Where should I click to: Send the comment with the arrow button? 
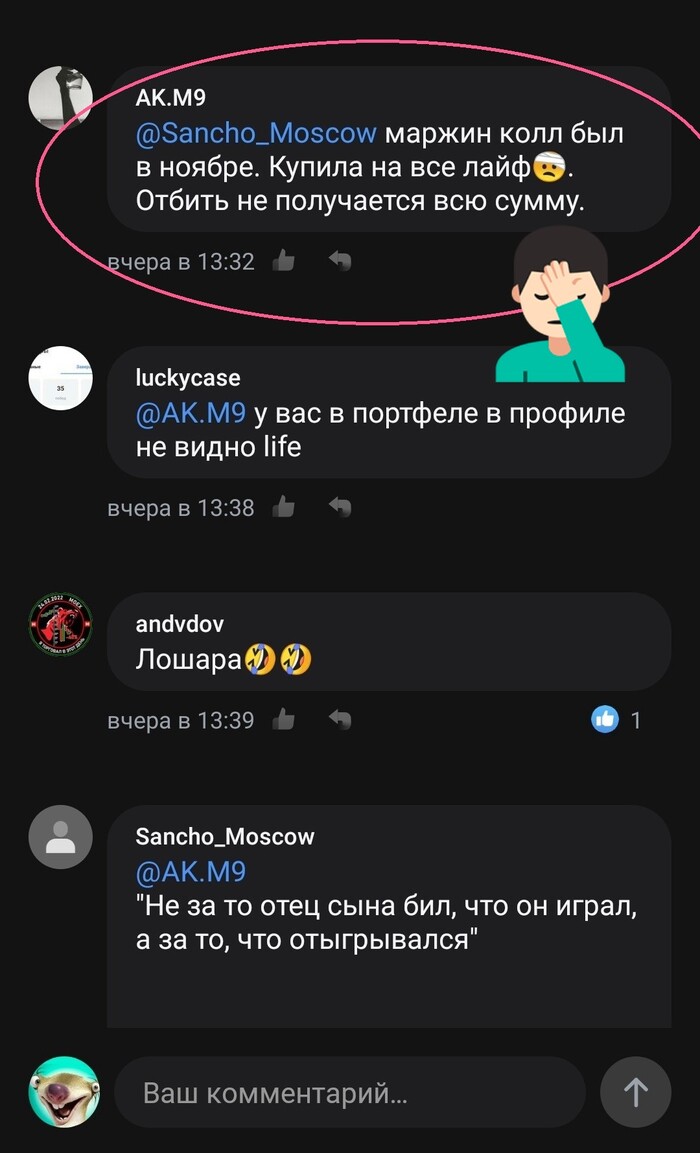point(635,1093)
